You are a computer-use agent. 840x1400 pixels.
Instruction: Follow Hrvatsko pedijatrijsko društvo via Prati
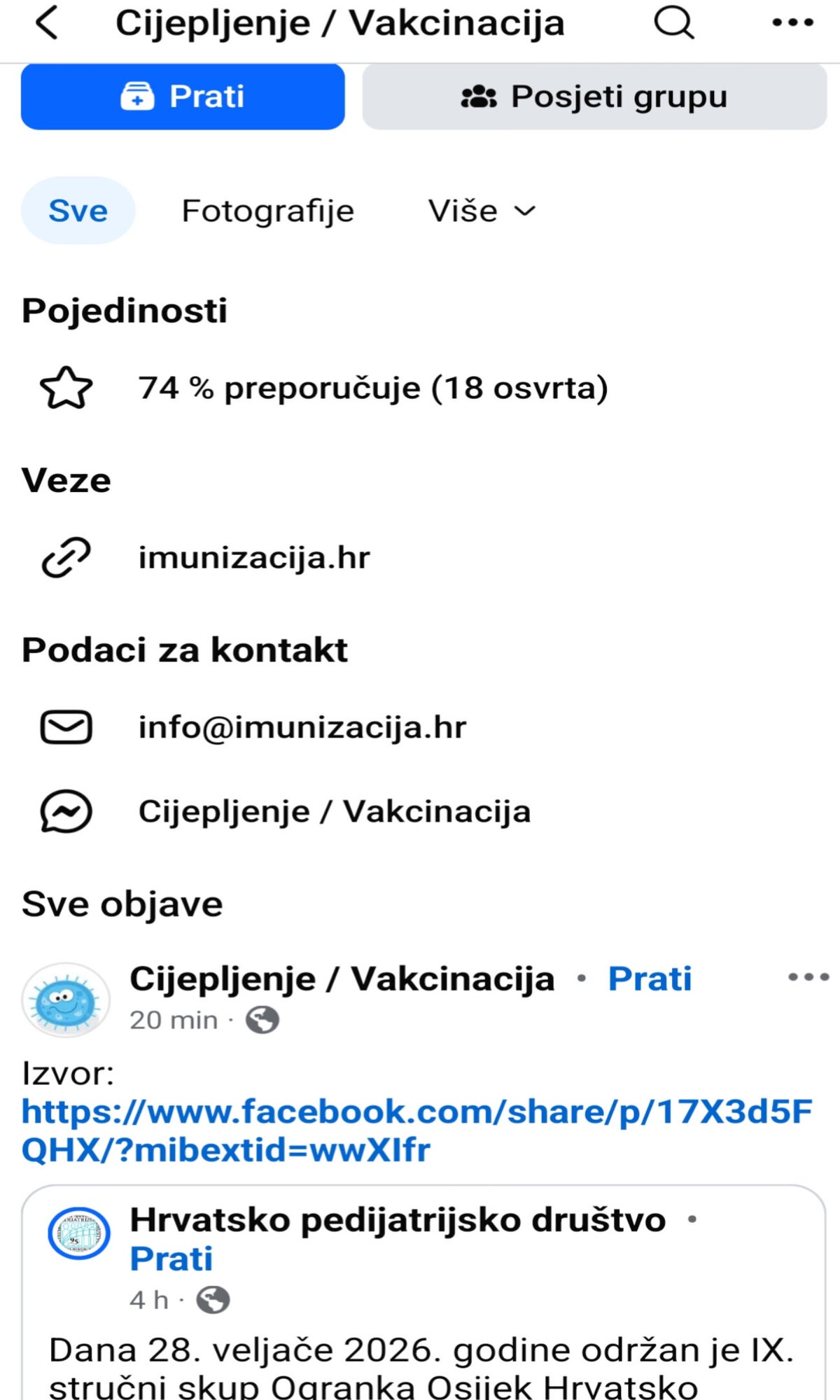click(x=171, y=1259)
